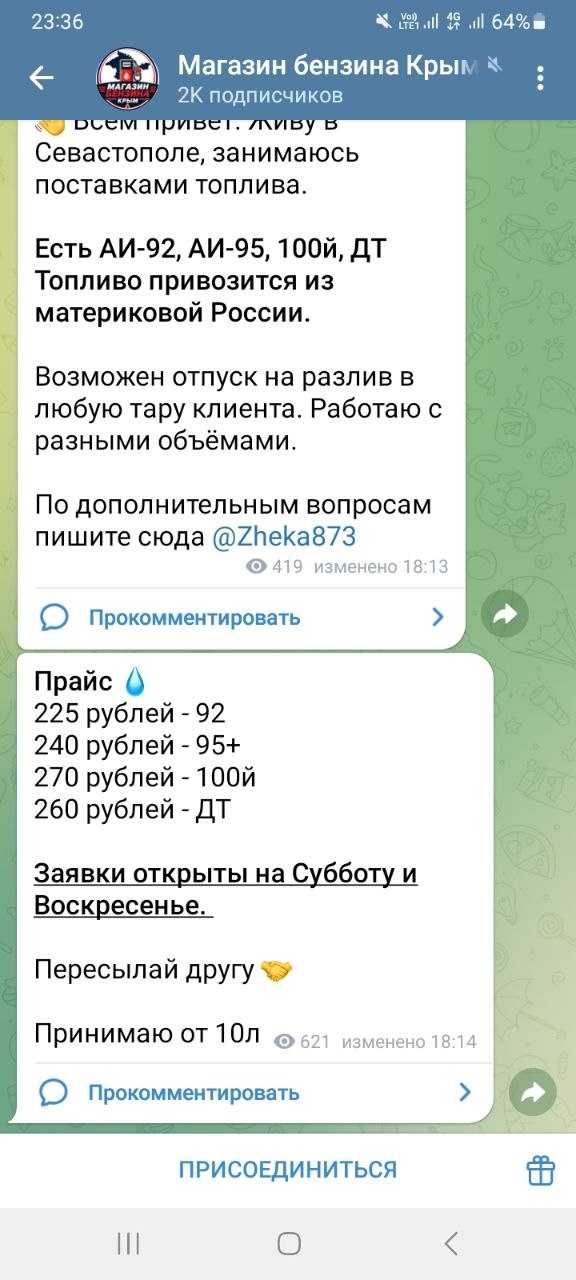Screen dimensions: 576x1280
Task: Open the gift icon at the bottom
Action: (x=540, y=1169)
